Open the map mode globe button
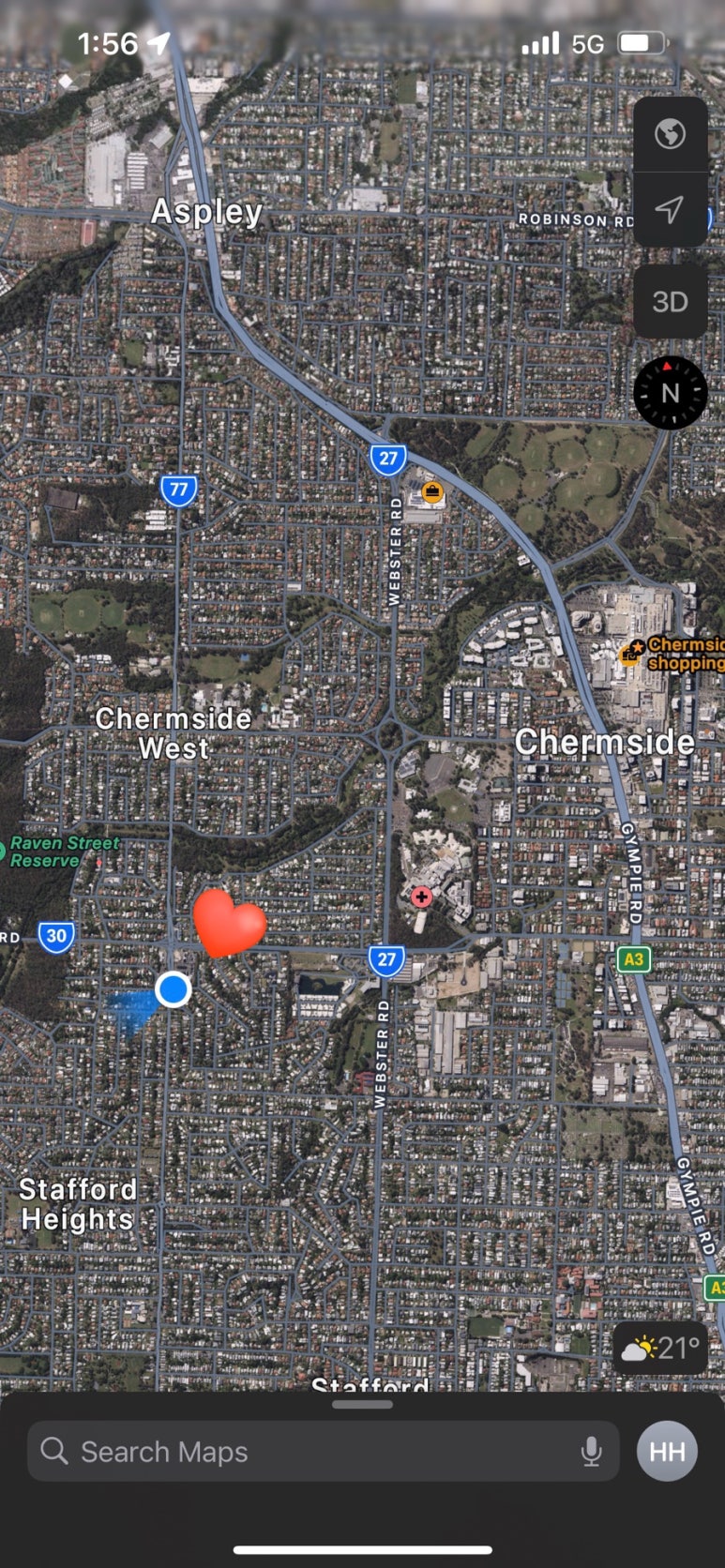The width and height of the screenshot is (725, 1568). [x=670, y=134]
